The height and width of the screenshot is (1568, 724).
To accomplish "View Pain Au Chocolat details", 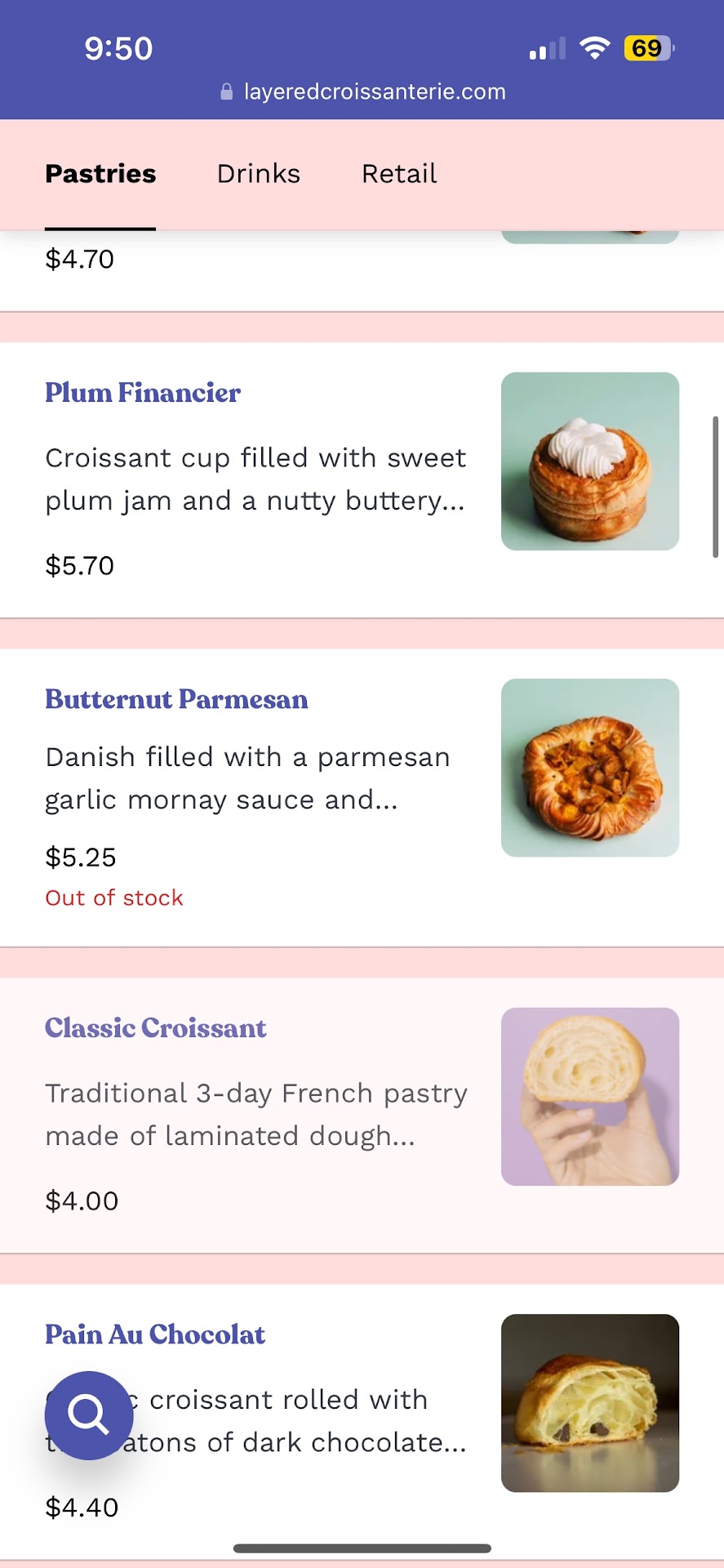I will [155, 1334].
